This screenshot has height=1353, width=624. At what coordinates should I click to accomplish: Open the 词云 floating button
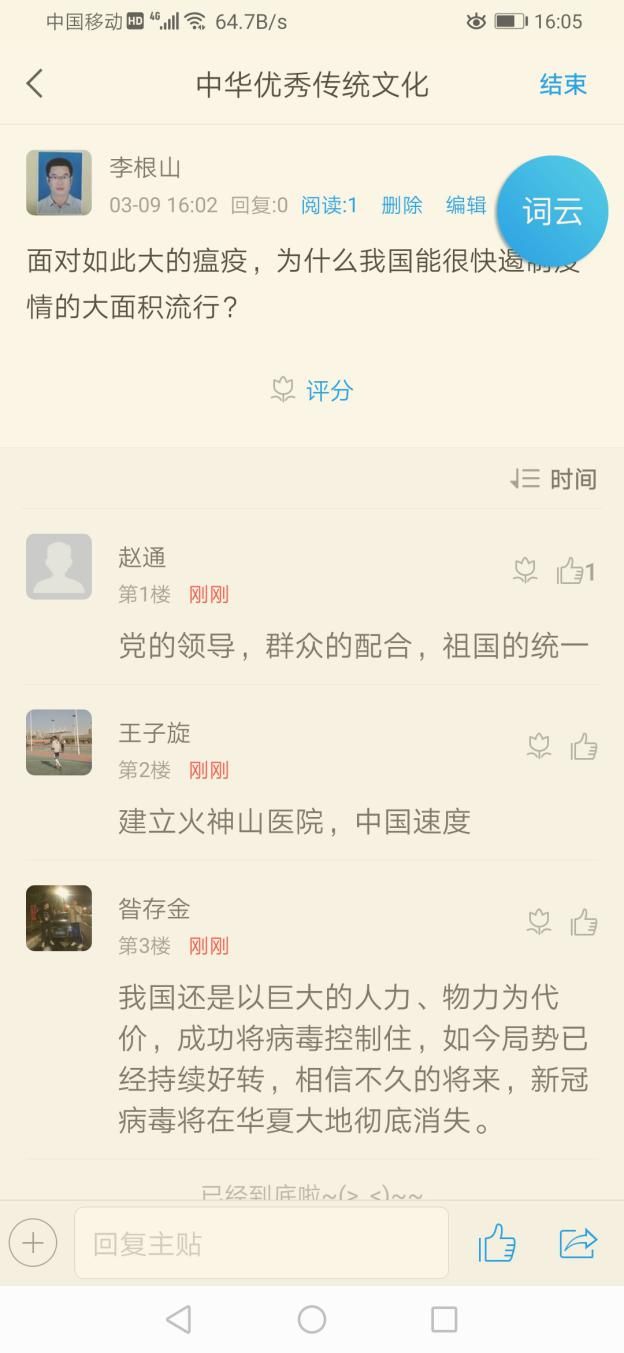coord(552,211)
